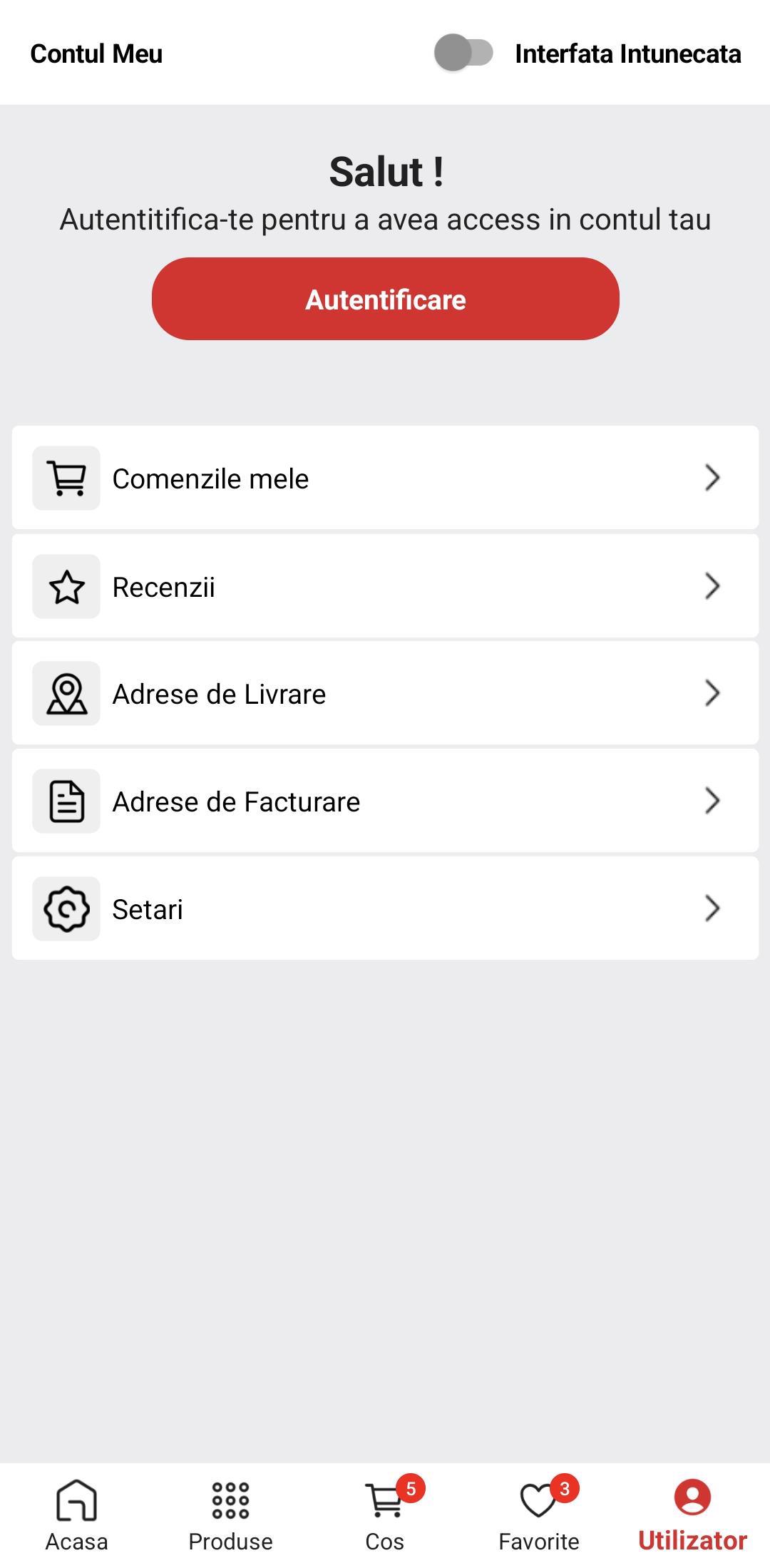Image resolution: width=770 pixels, height=1568 pixels.
Task: Open Adrese de Facturare
Action: point(385,801)
